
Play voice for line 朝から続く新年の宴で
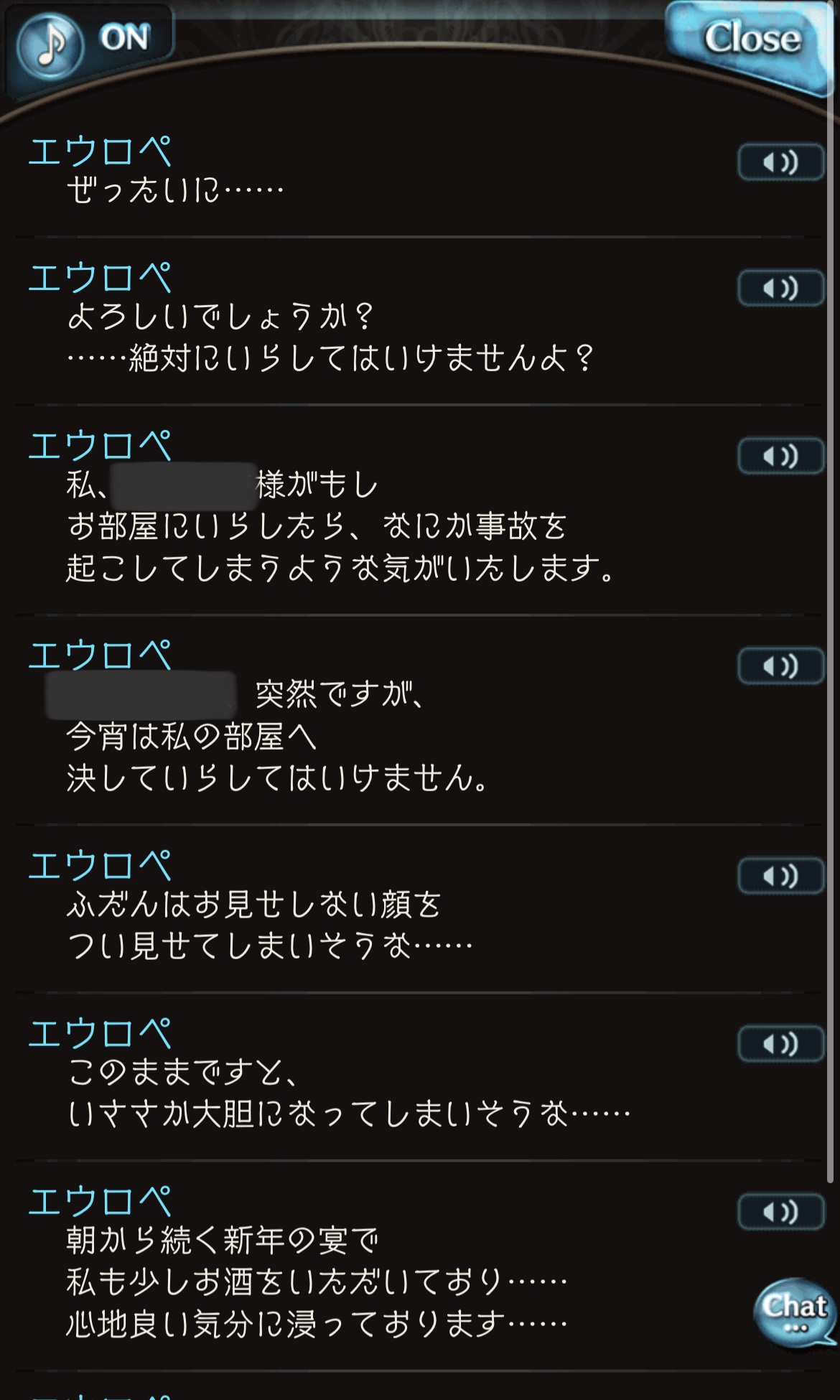tap(780, 1213)
